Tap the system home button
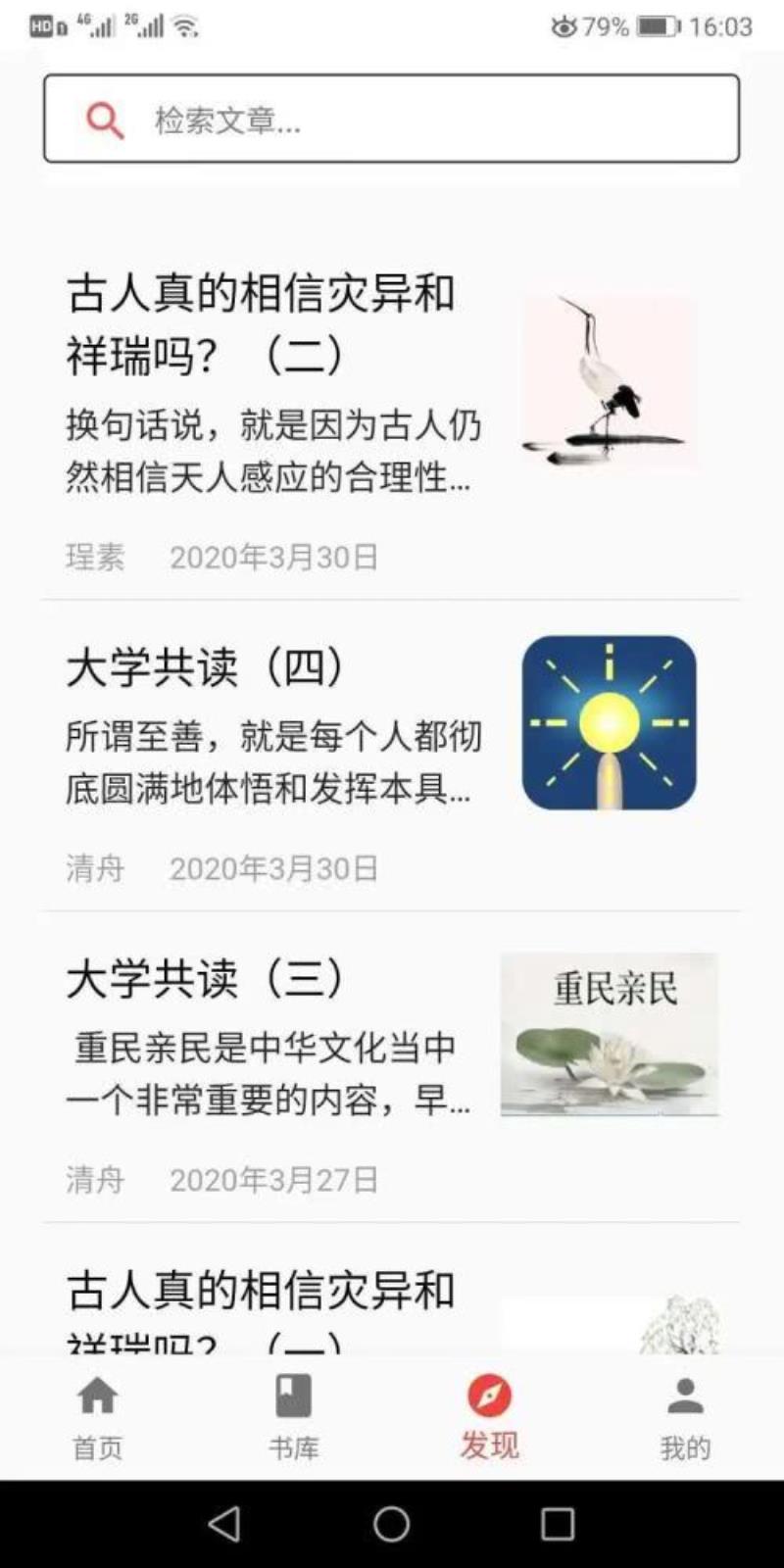 tap(391, 1524)
